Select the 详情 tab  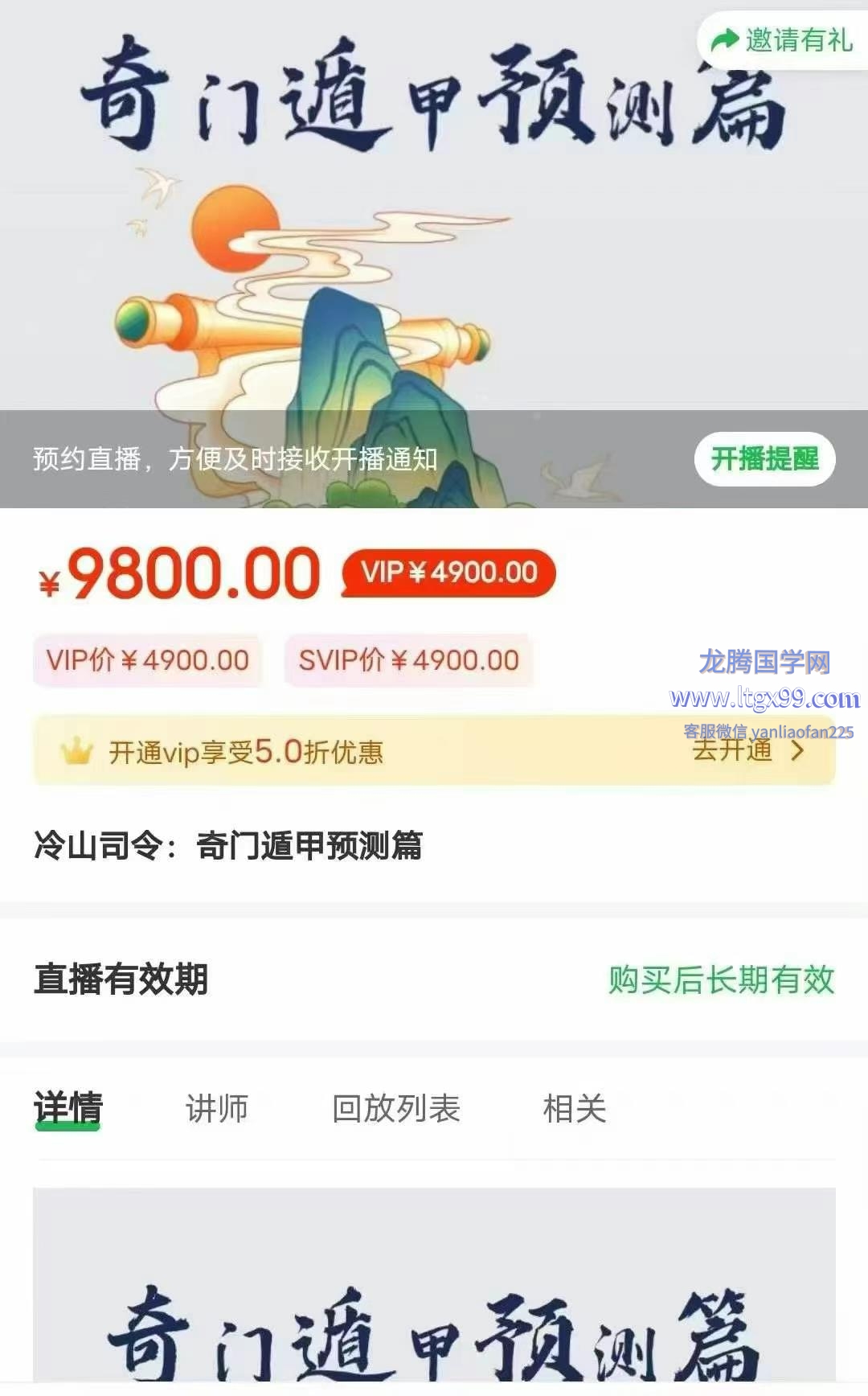[68, 1108]
